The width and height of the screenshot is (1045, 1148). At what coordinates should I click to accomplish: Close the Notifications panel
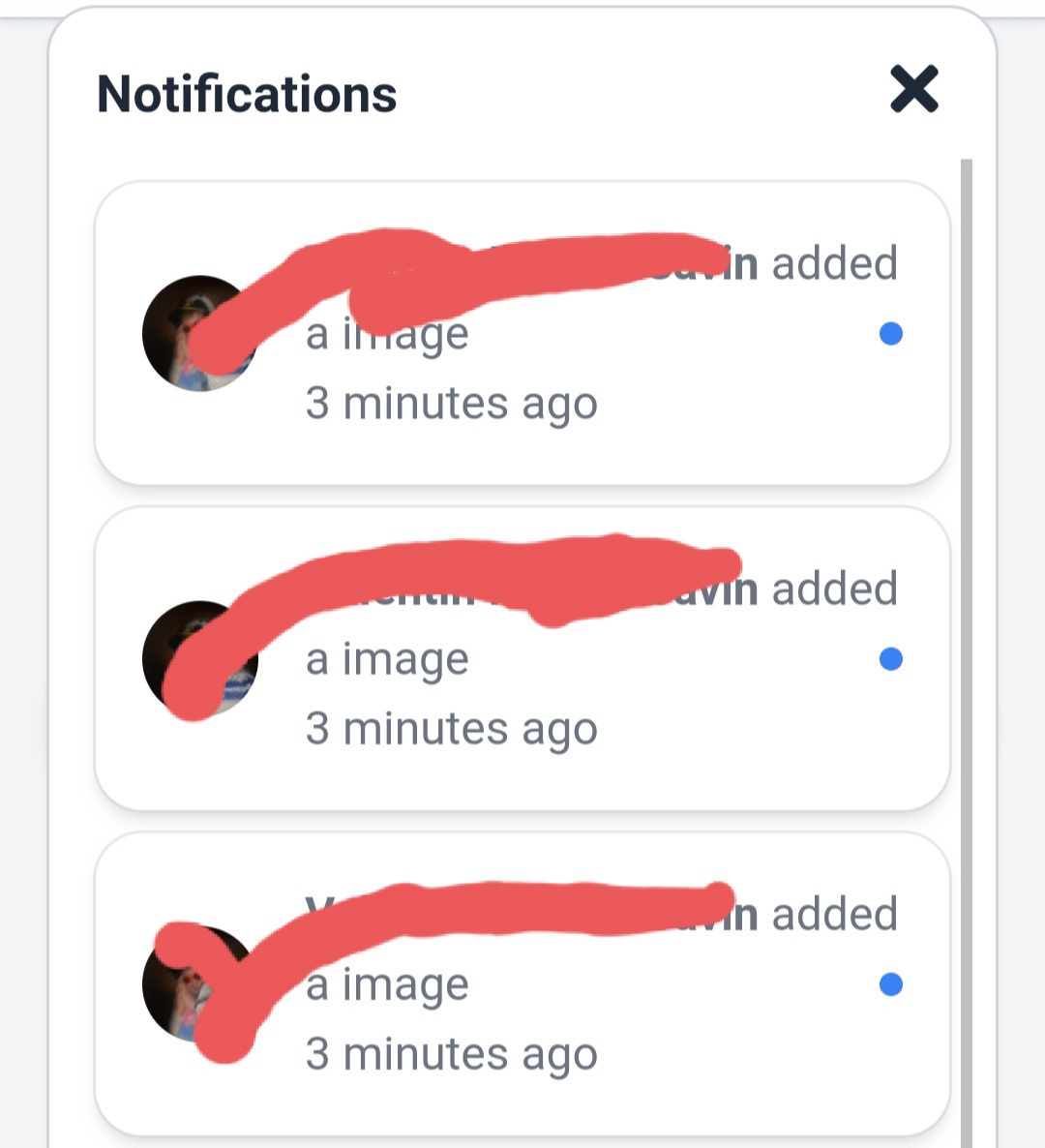pos(913,90)
